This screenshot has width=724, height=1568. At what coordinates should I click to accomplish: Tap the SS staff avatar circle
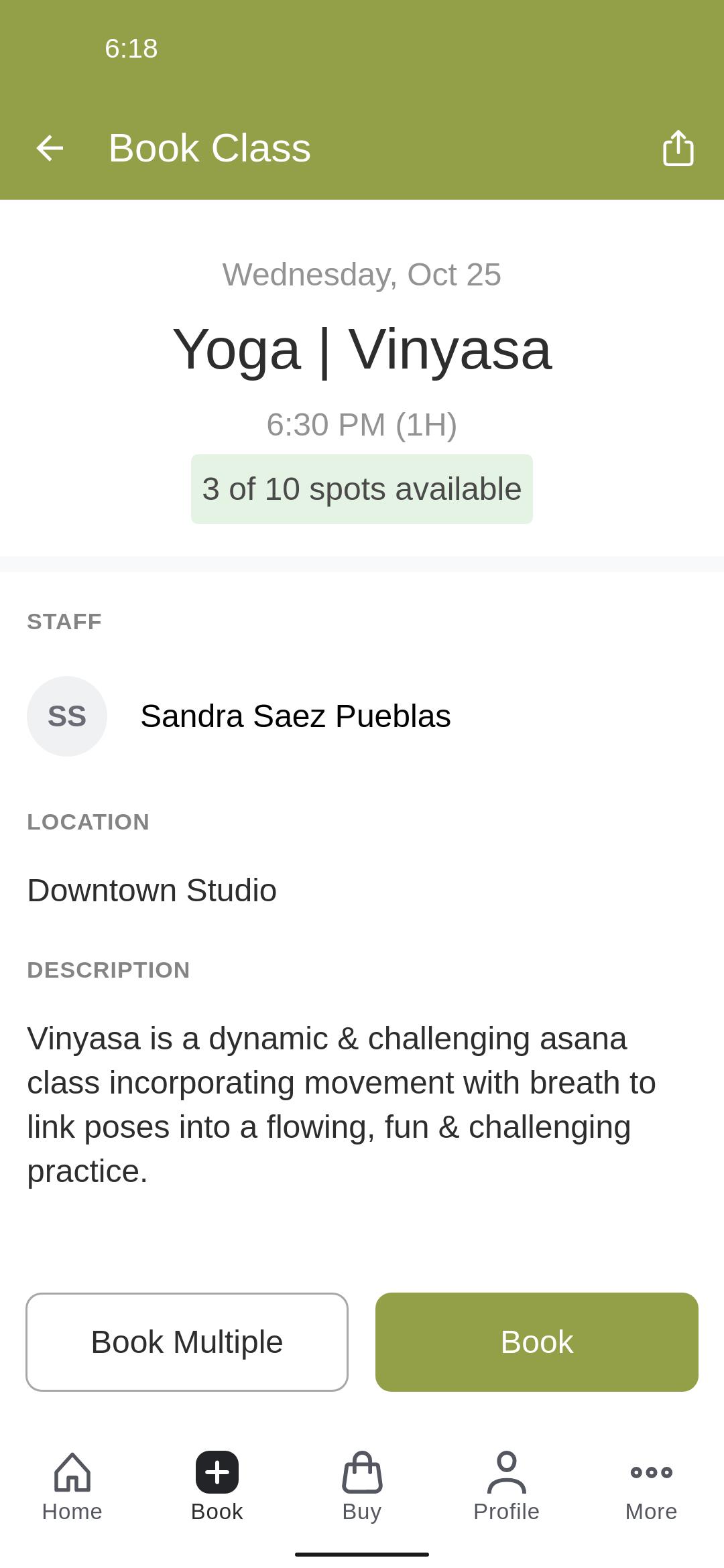(67, 715)
